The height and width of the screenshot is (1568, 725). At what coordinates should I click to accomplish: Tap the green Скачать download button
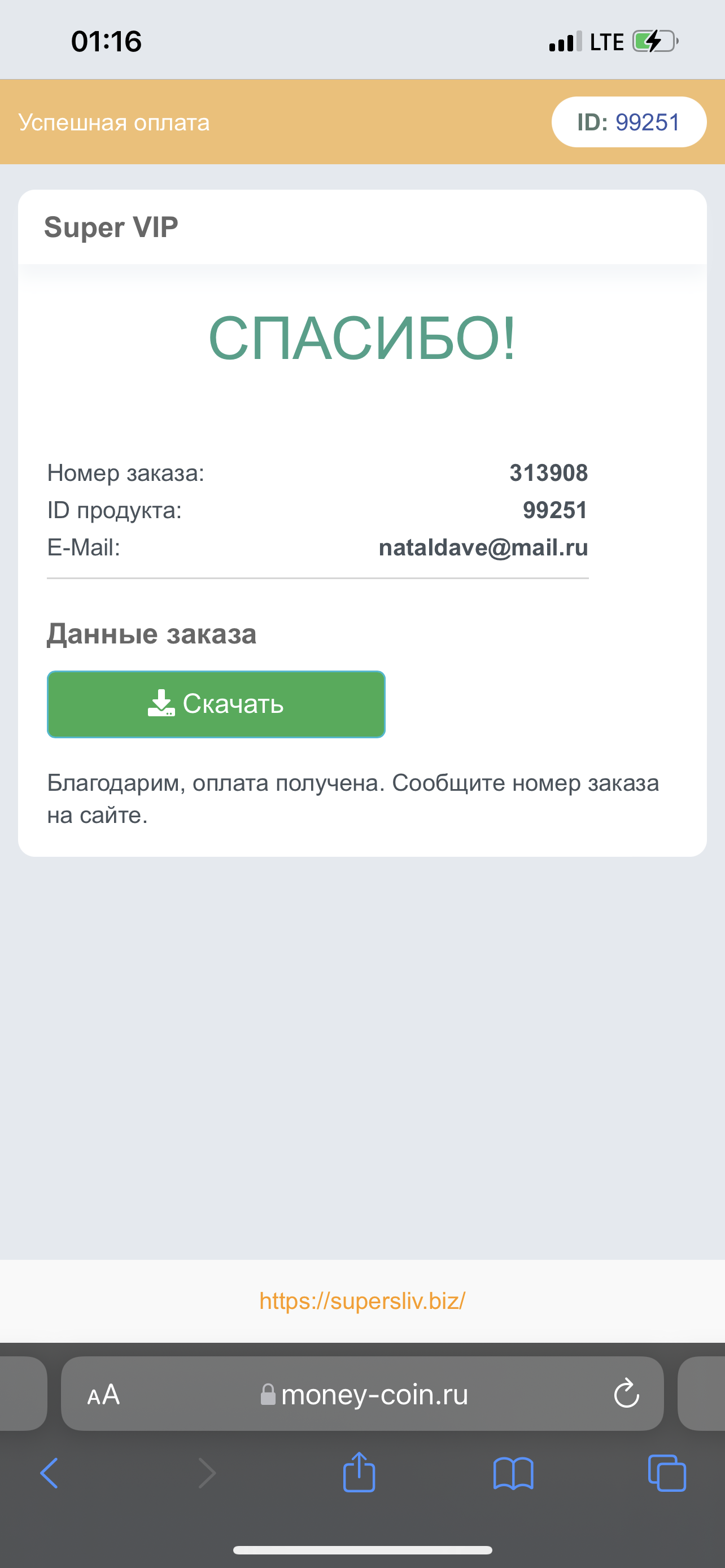click(216, 704)
